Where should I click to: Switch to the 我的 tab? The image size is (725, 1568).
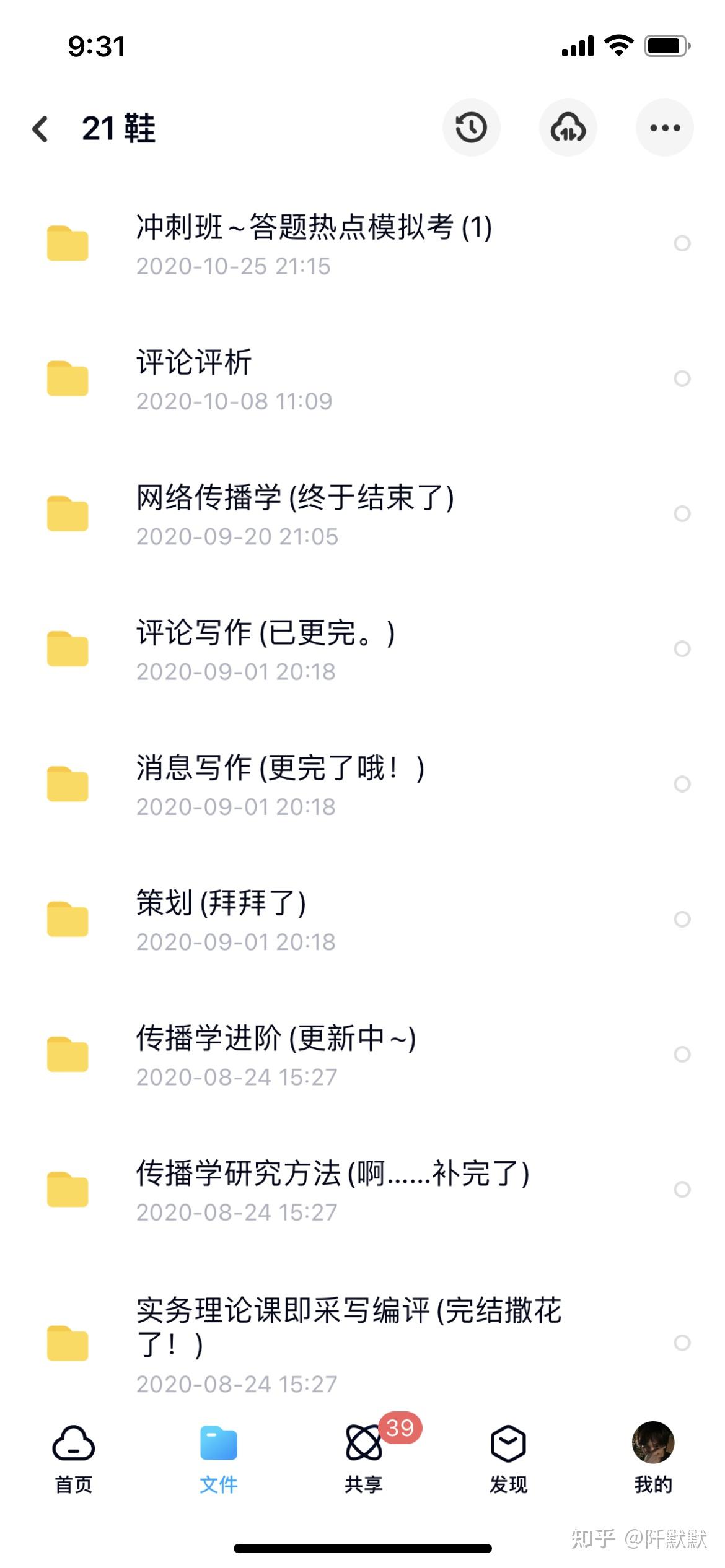tap(652, 1458)
